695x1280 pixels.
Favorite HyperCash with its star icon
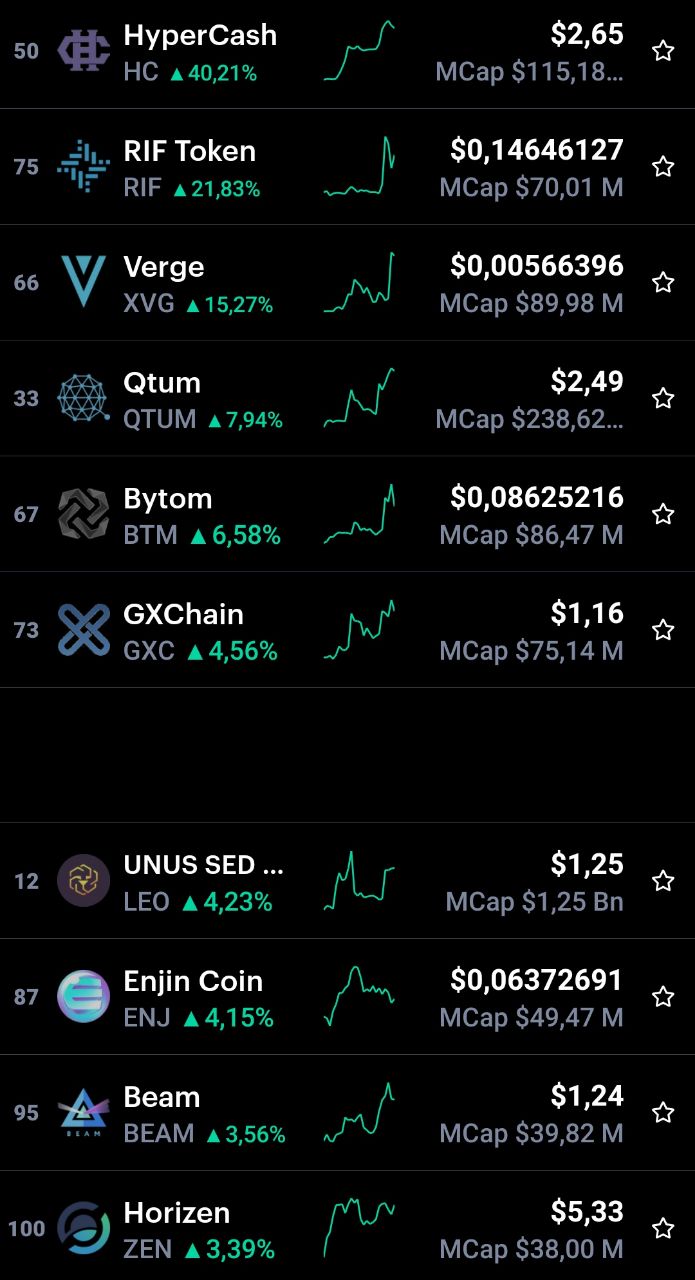click(x=663, y=51)
